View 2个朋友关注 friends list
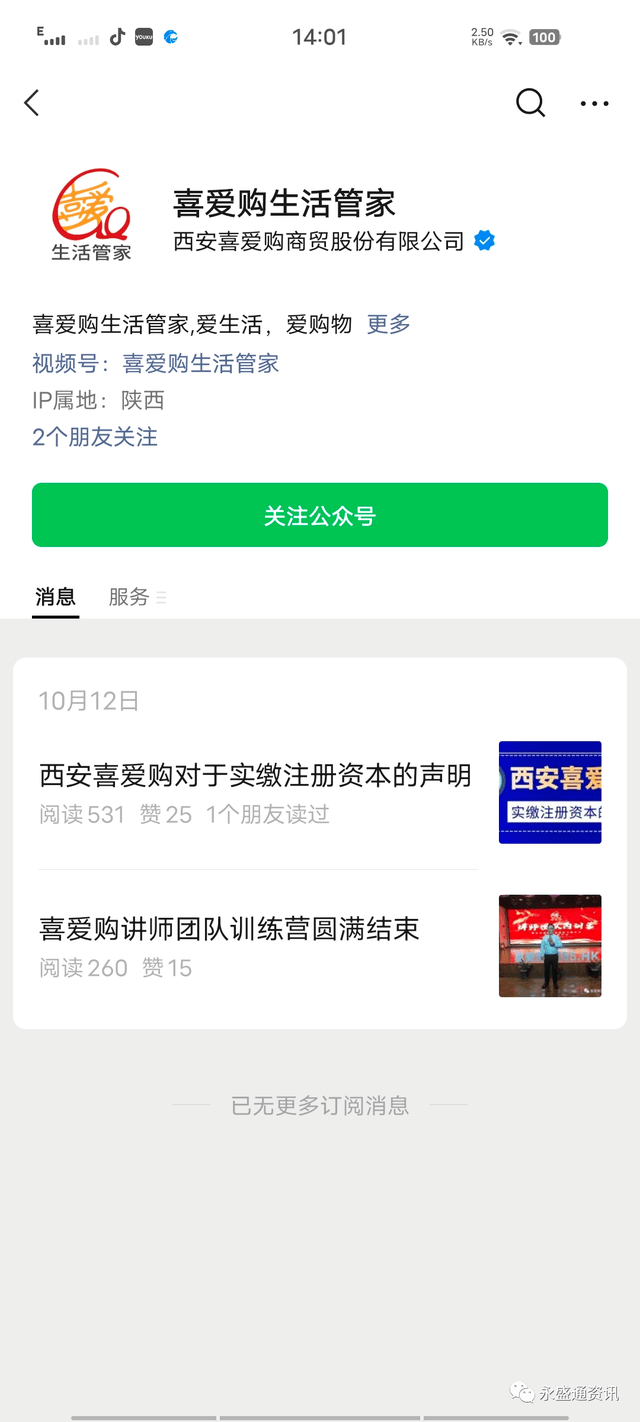 [x=95, y=437]
